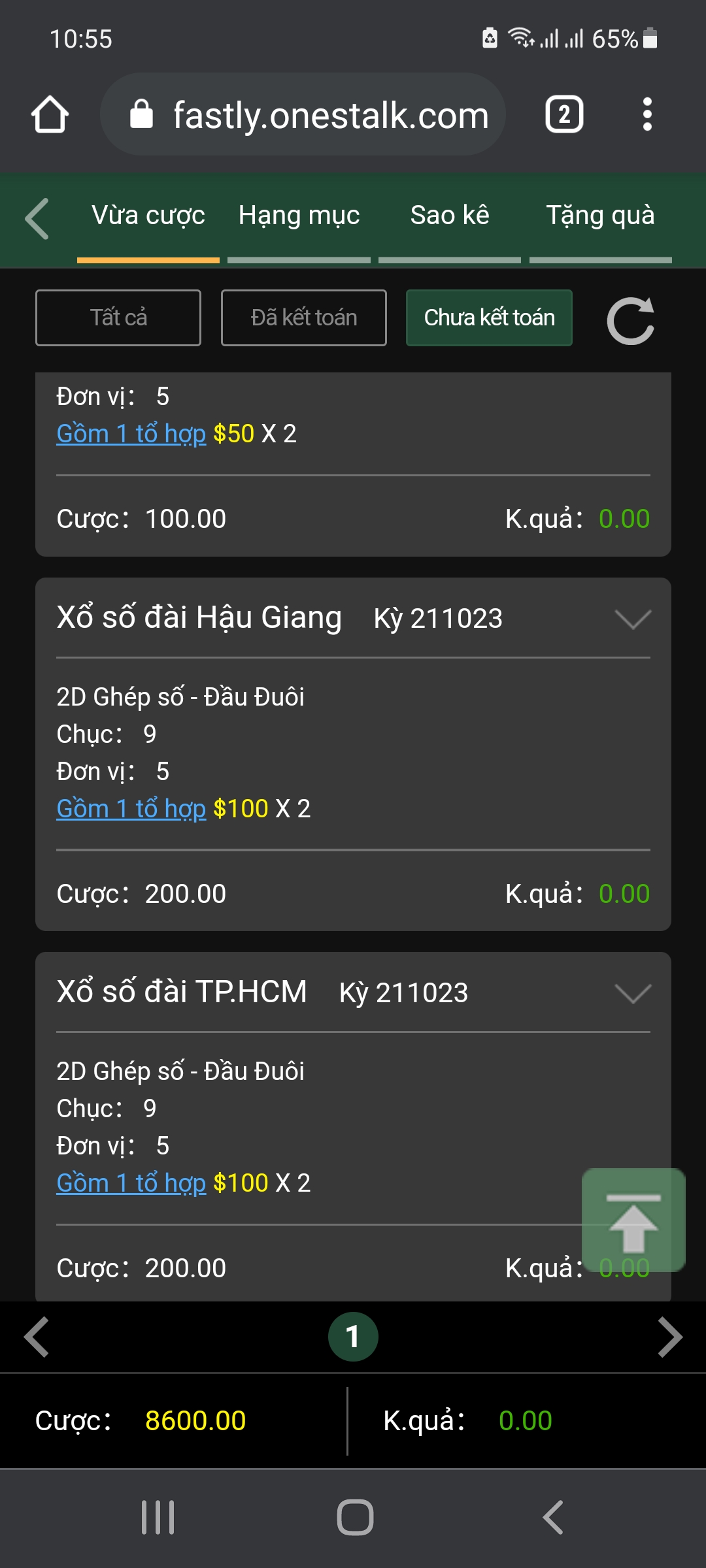Select the Chưa kết toán filter
The image size is (706, 1568).
coord(489,318)
